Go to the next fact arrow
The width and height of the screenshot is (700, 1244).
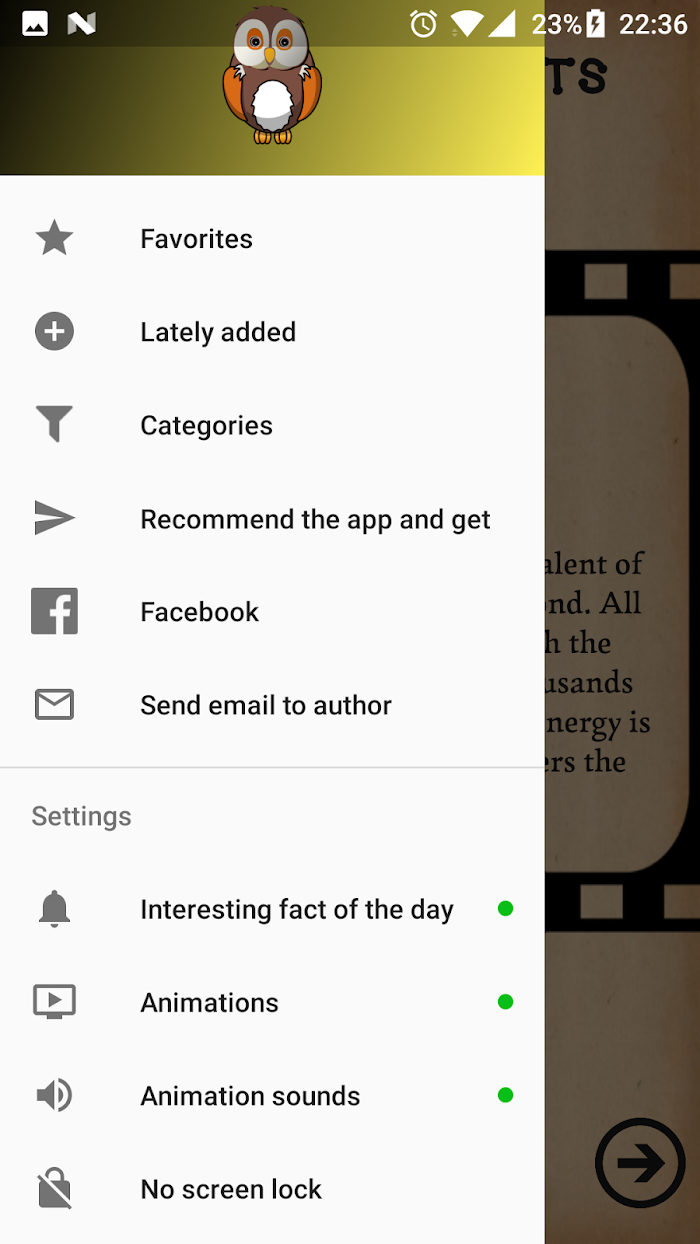click(640, 1163)
